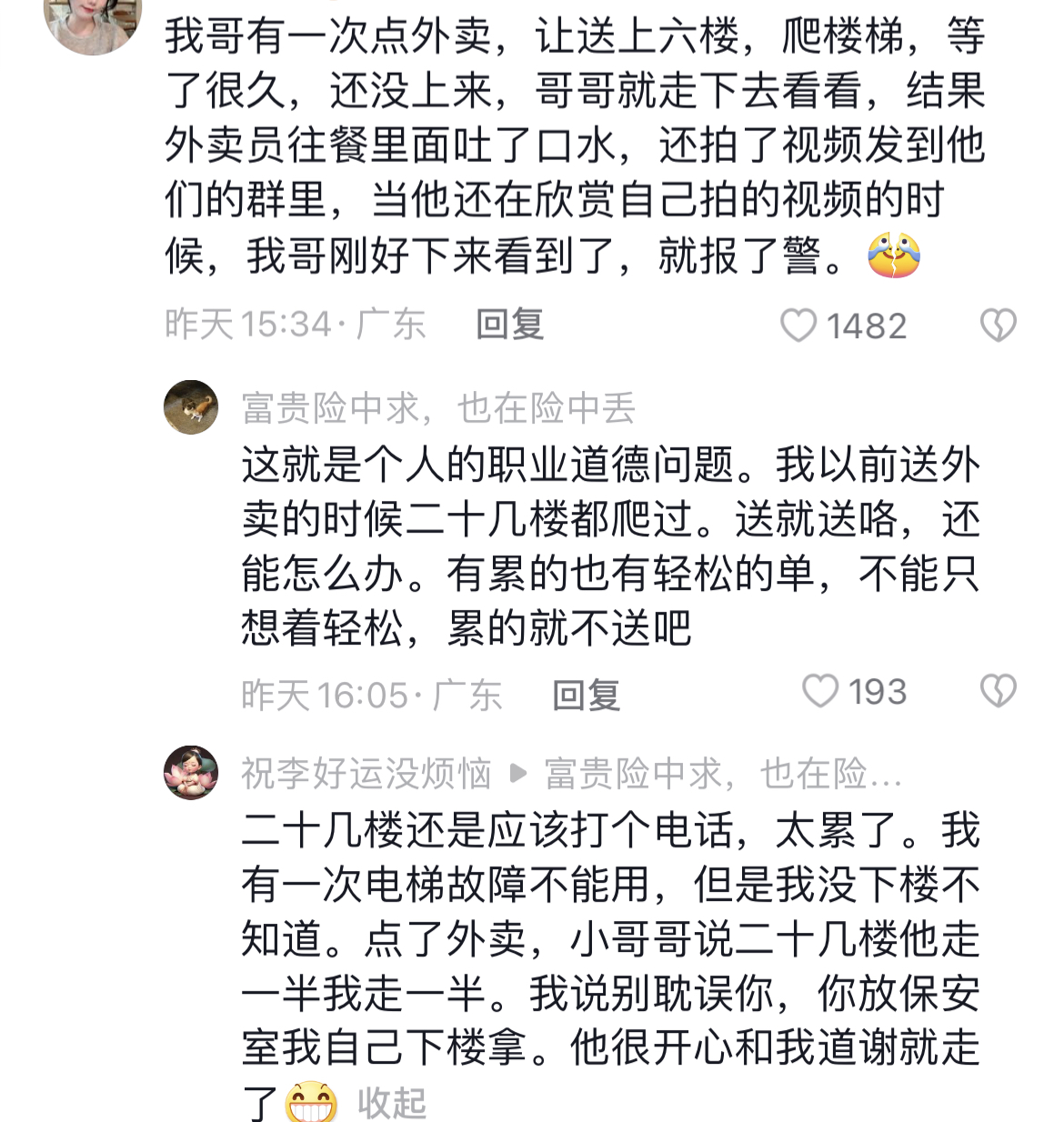Click the lotus avatar of 祝李好运没烦恼
This screenshot has height=1122, width=1064.
click(x=192, y=771)
